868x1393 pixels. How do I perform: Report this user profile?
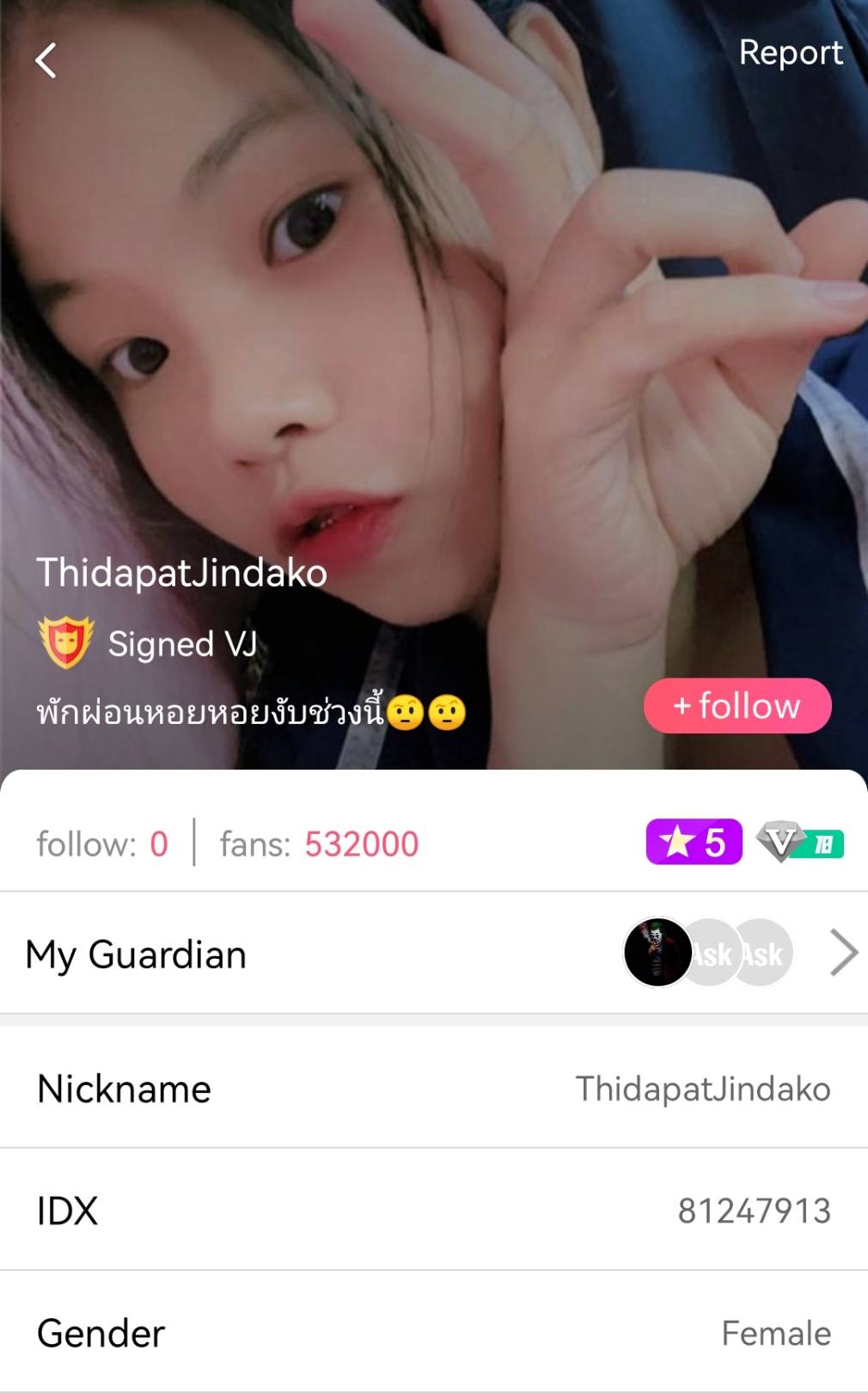tap(791, 53)
